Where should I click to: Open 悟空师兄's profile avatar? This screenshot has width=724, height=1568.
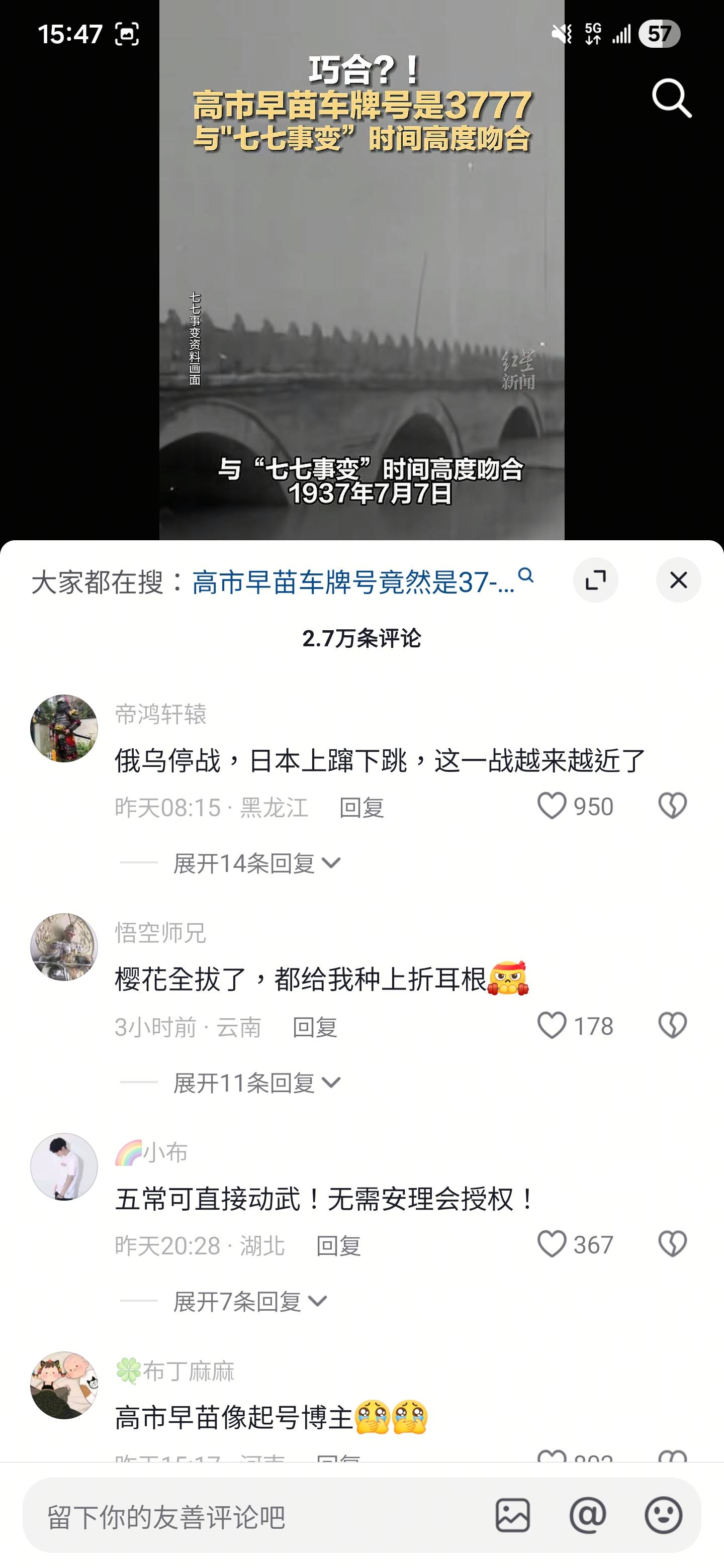(x=64, y=947)
